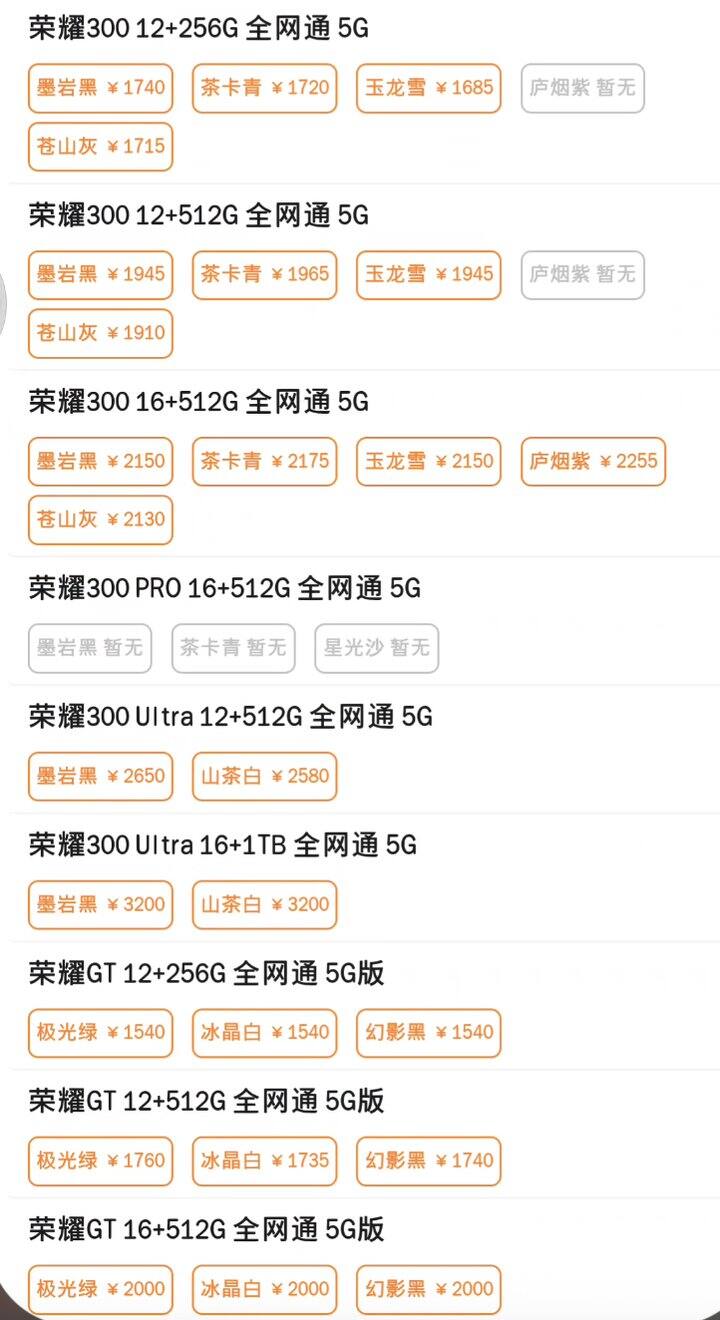Tap the 茶卡青 ¥2175 chip
This screenshot has width=720, height=1320.
click(x=264, y=461)
